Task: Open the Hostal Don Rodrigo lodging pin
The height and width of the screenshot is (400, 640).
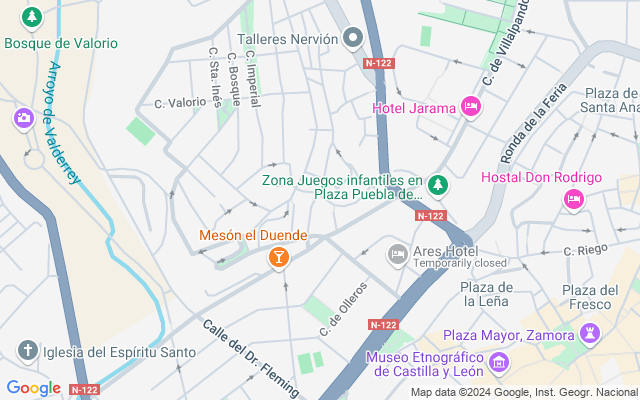Action: click(574, 200)
